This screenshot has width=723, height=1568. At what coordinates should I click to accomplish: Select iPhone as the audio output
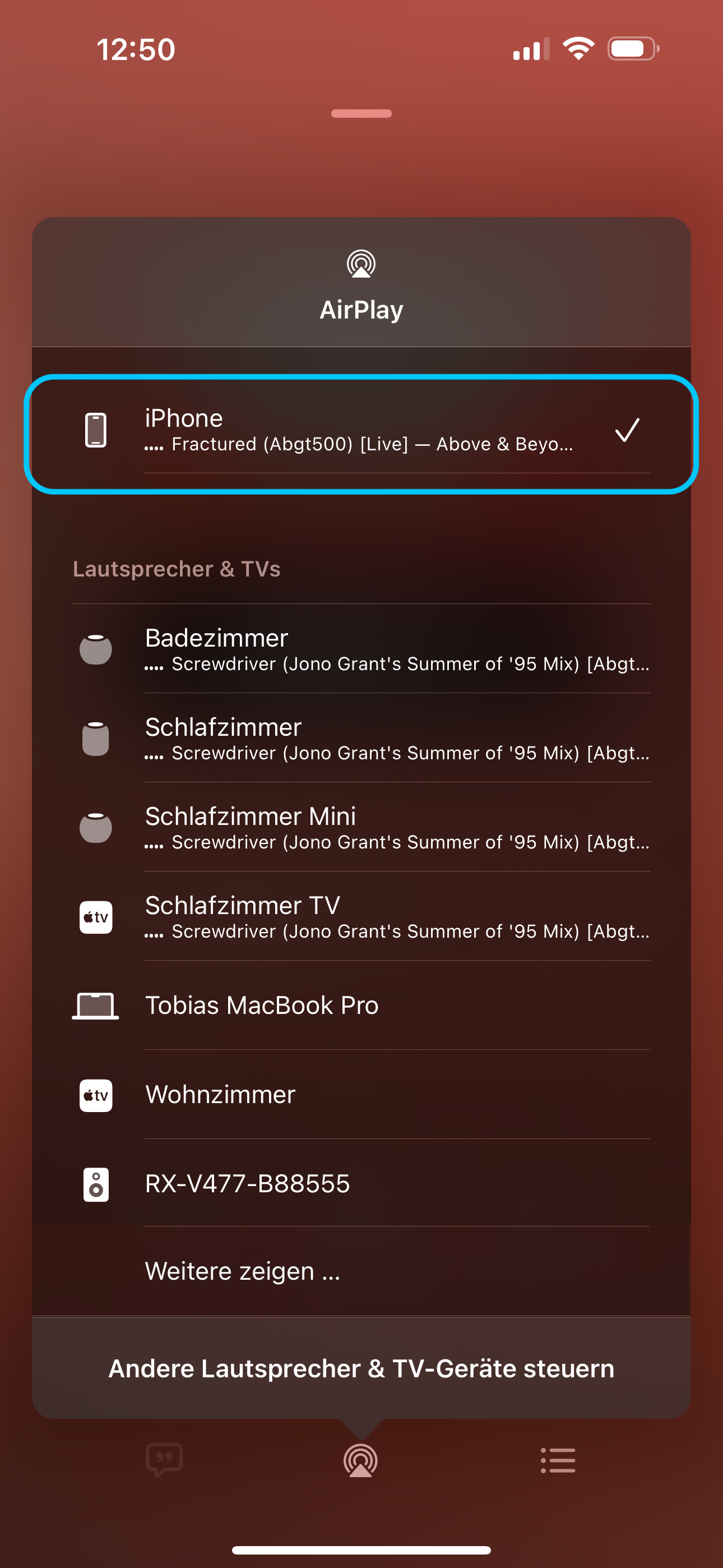pos(361,430)
